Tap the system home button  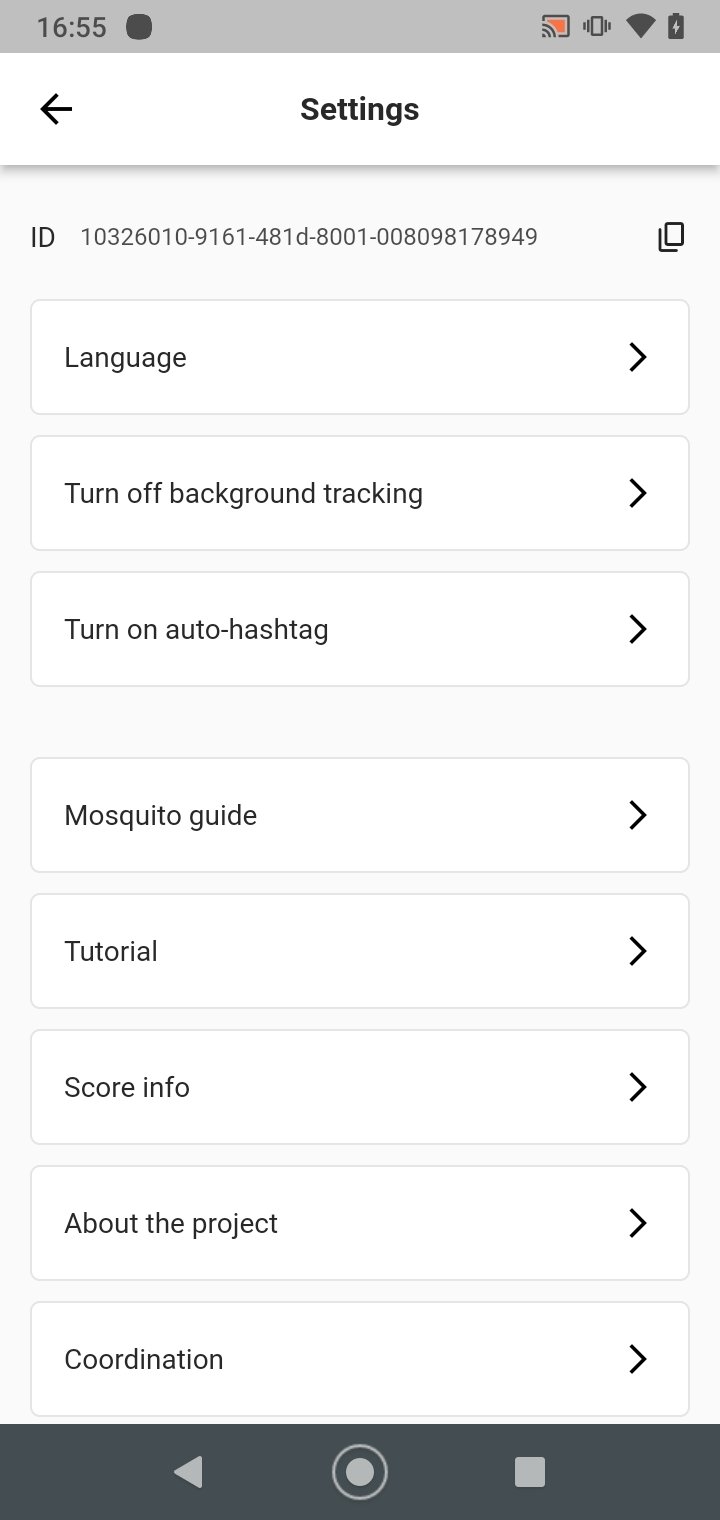(x=360, y=1472)
